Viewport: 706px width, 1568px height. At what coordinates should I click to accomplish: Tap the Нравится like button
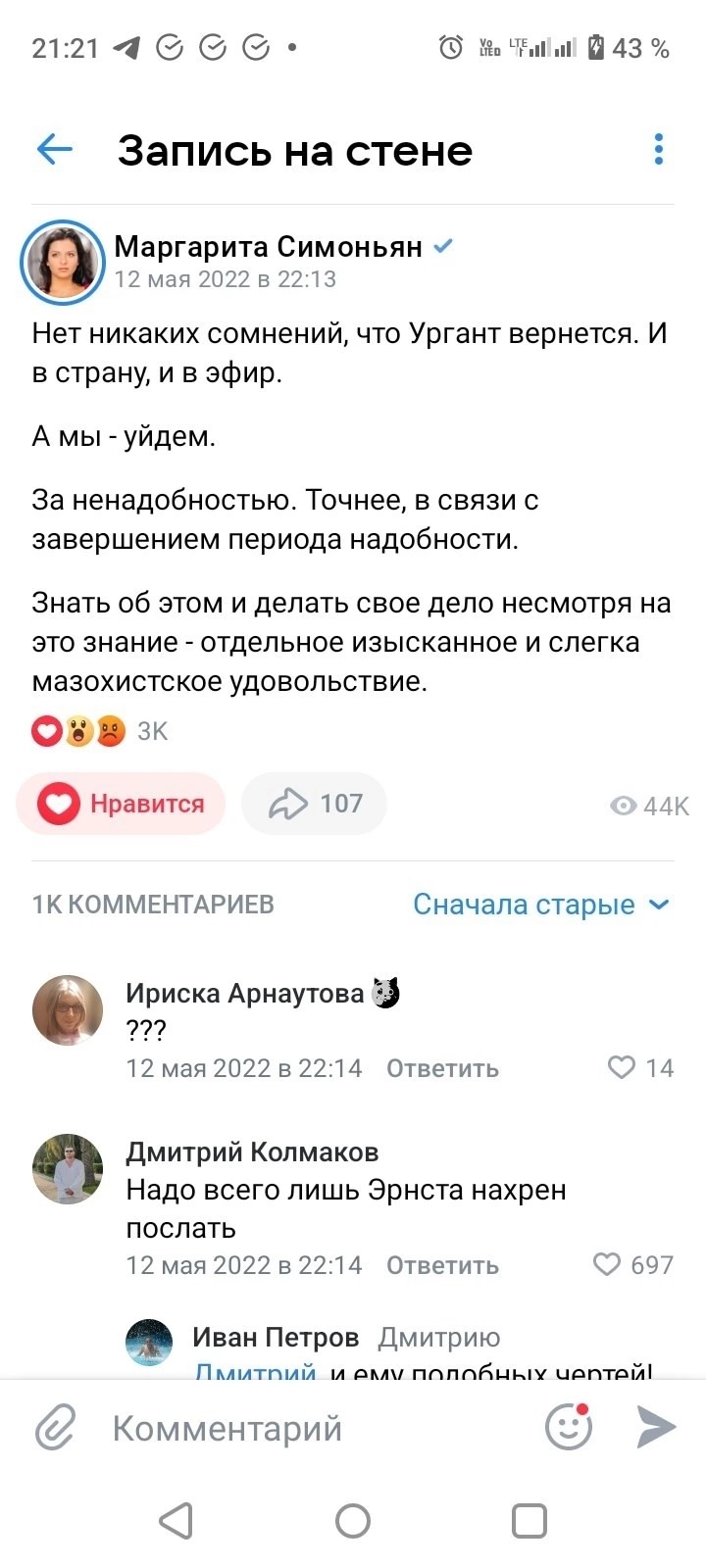click(x=122, y=804)
